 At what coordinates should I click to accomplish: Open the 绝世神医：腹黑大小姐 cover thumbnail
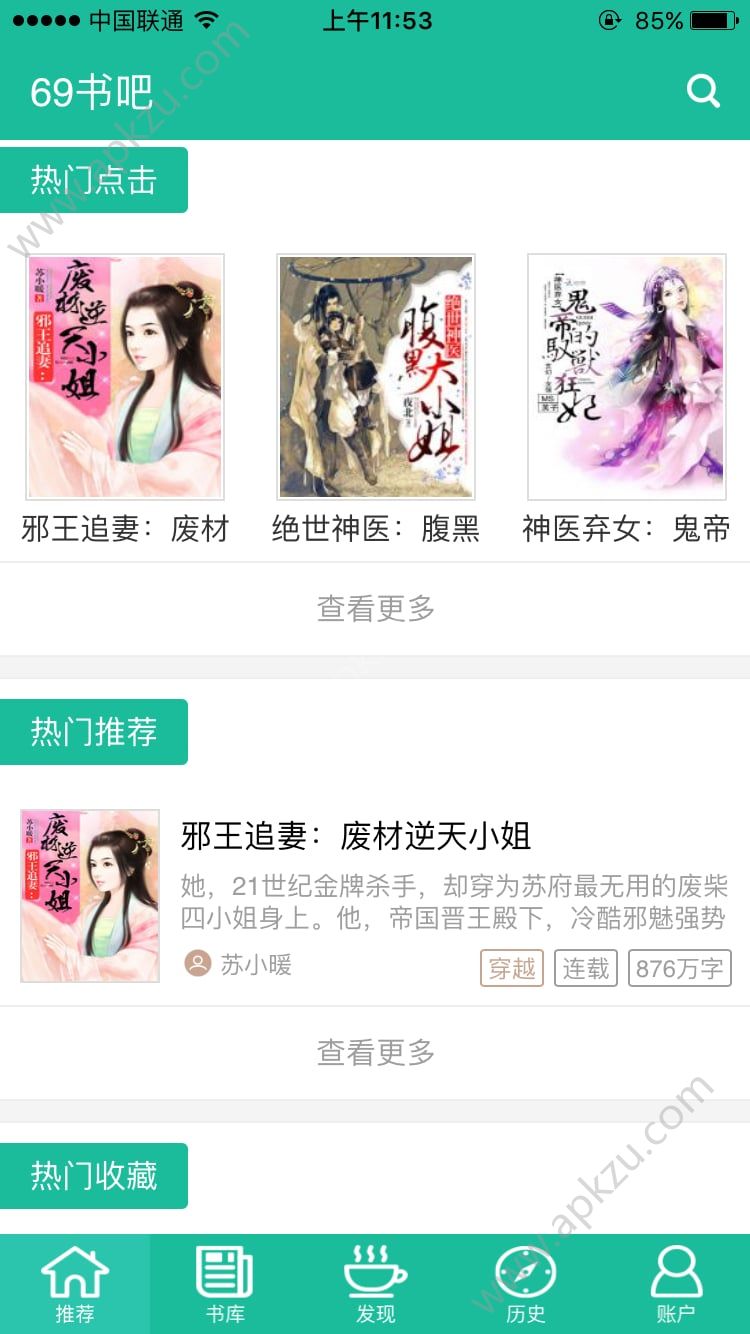point(375,377)
